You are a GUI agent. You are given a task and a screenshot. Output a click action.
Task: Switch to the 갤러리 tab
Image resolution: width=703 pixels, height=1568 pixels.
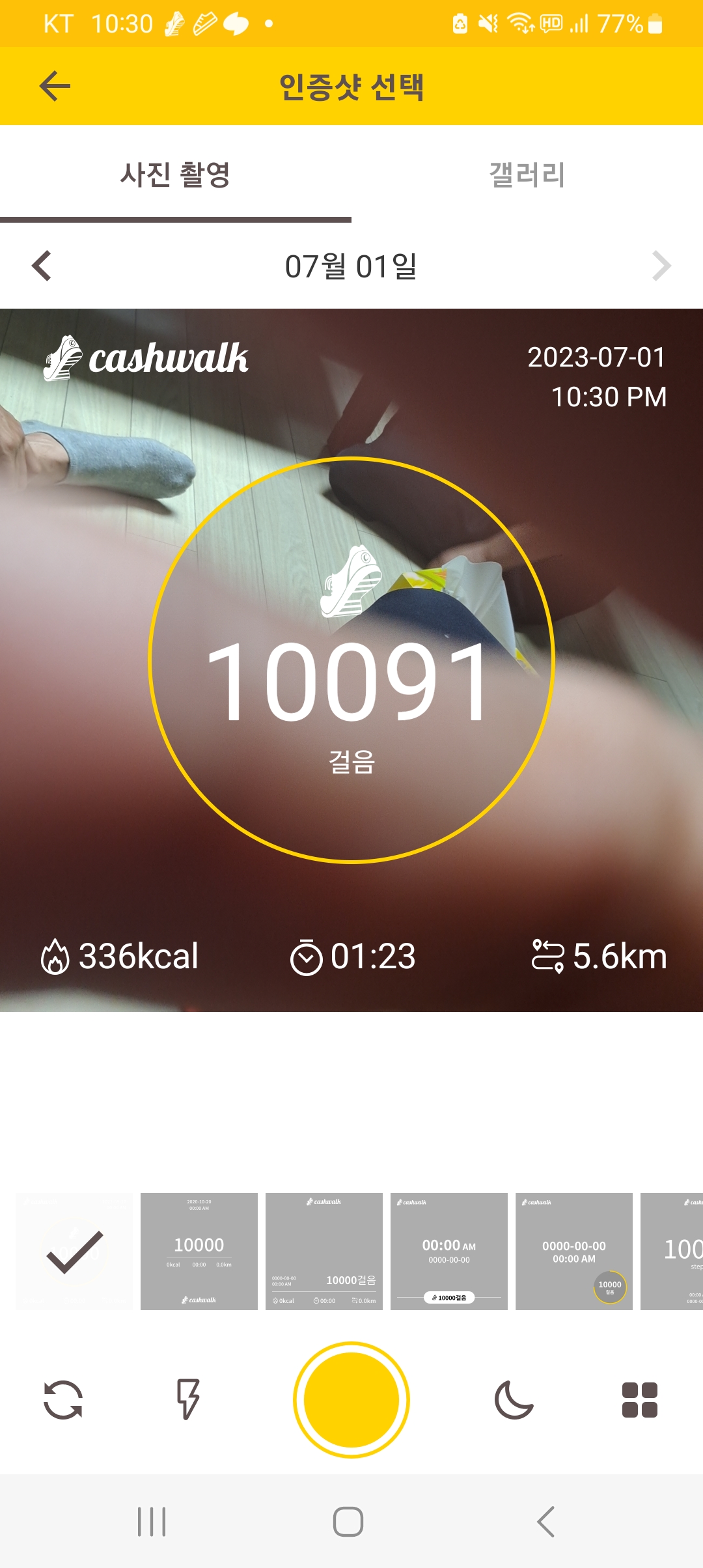[527, 175]
